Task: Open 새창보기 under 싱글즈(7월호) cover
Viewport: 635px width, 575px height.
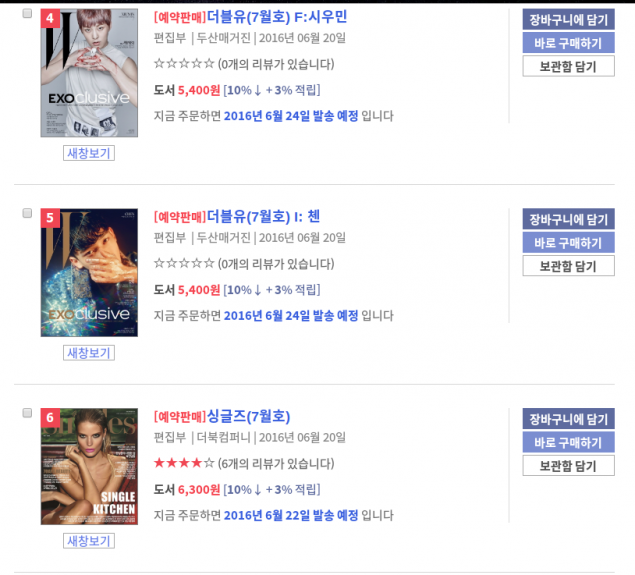Action: (x=89, y=541)
